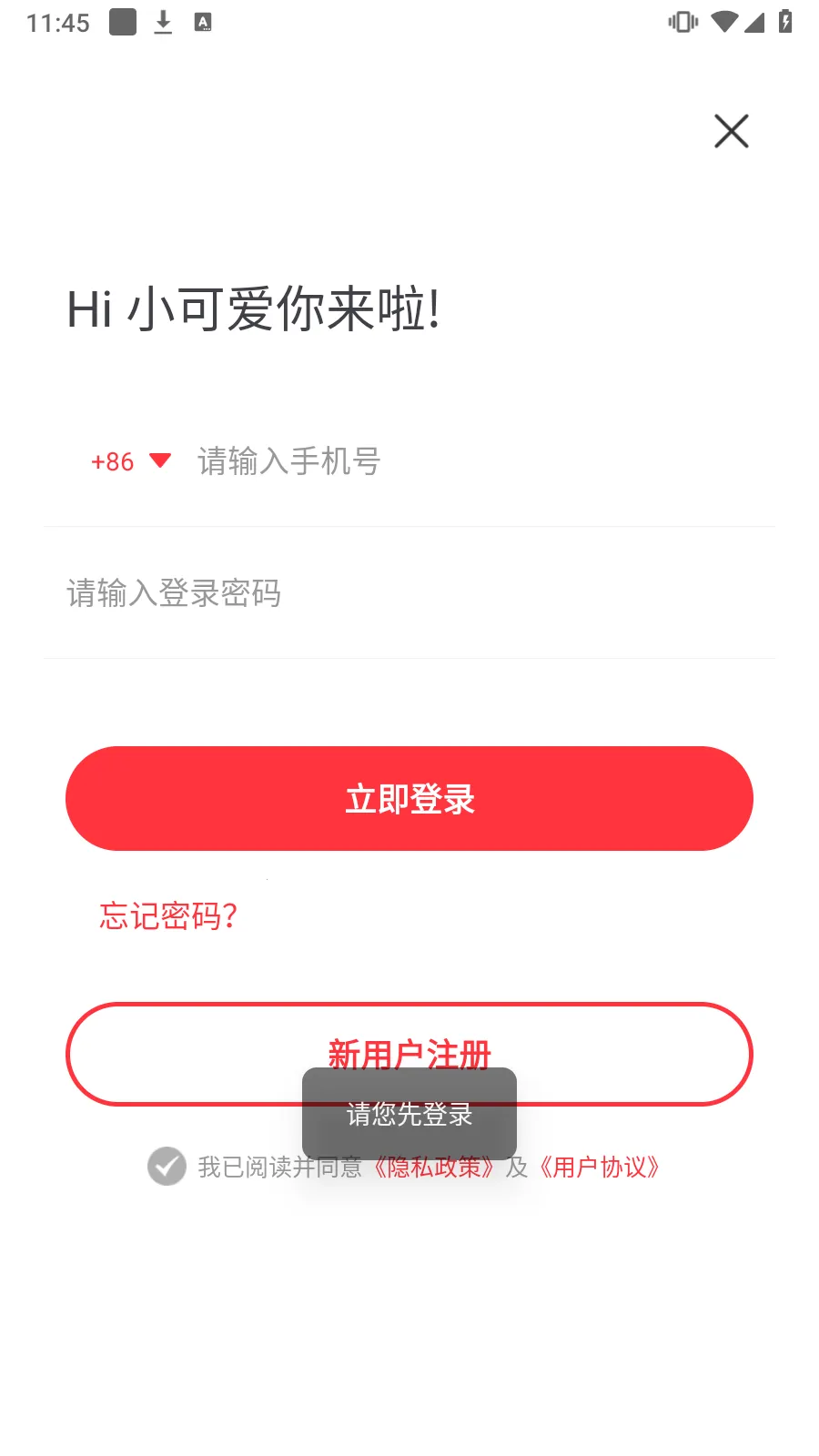
Task: Tap the status bar download icon
Action: (163, 20)
